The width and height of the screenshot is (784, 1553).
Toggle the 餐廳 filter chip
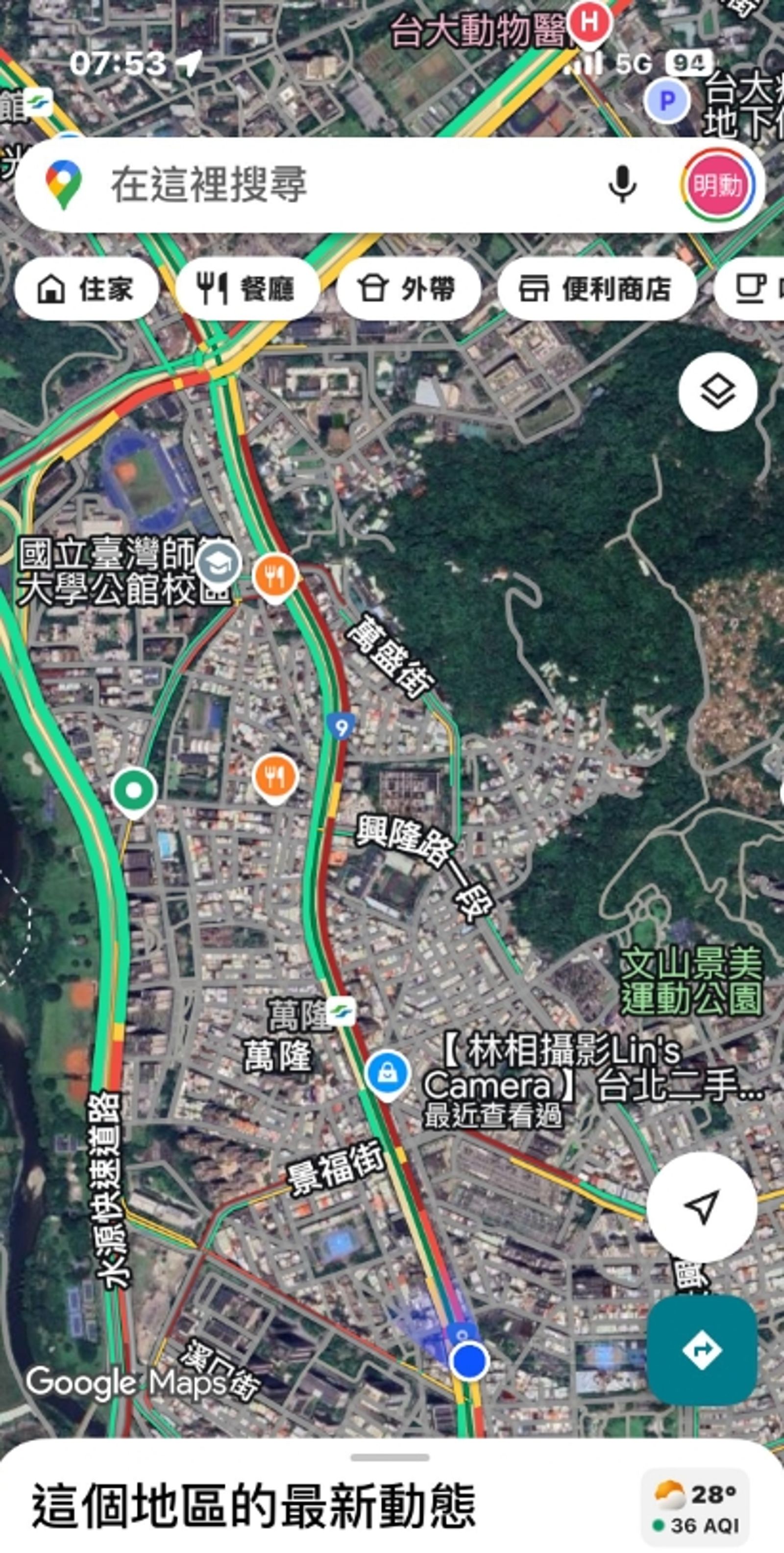coord(247,288)
